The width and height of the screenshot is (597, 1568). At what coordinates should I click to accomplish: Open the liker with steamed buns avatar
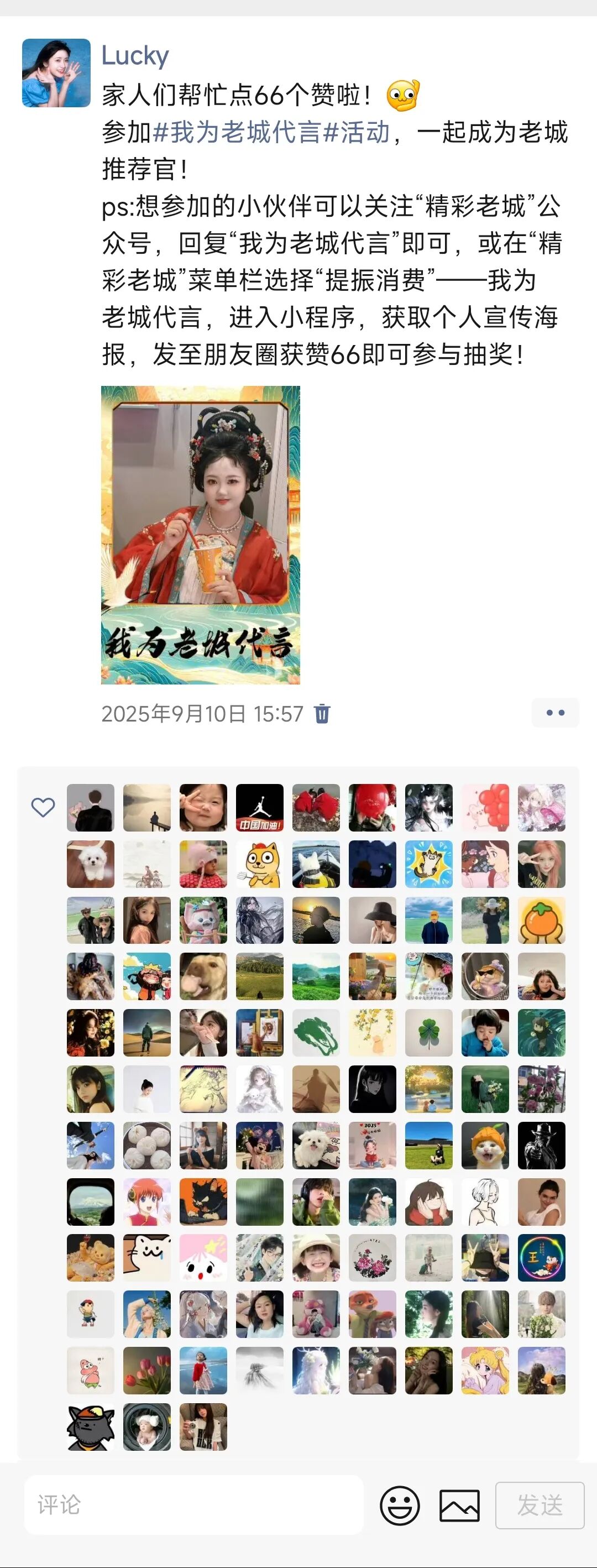(x=146, y=1146)
